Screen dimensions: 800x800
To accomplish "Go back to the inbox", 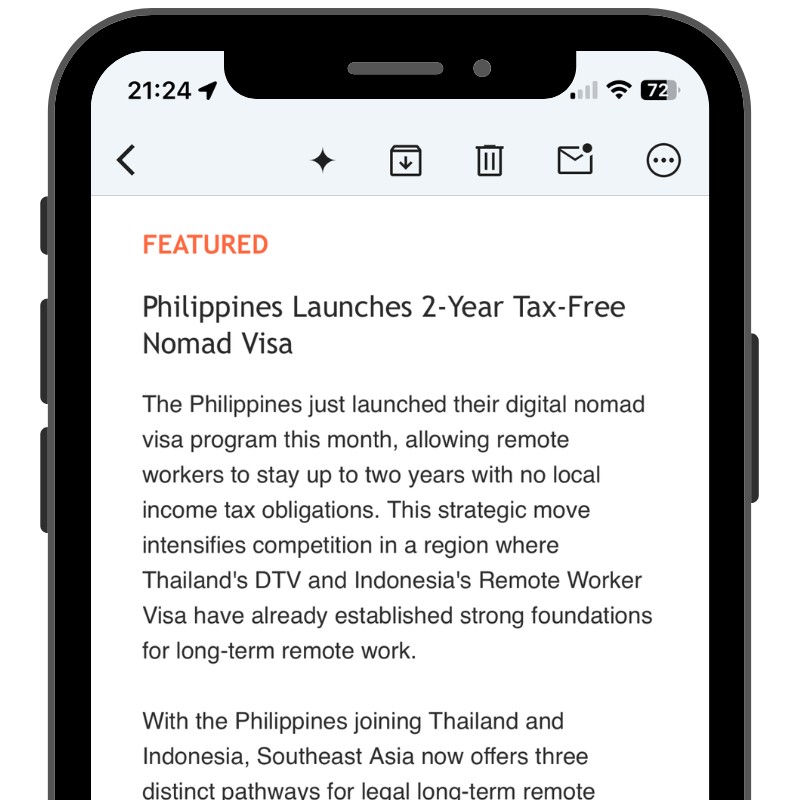I will point(126,160).
